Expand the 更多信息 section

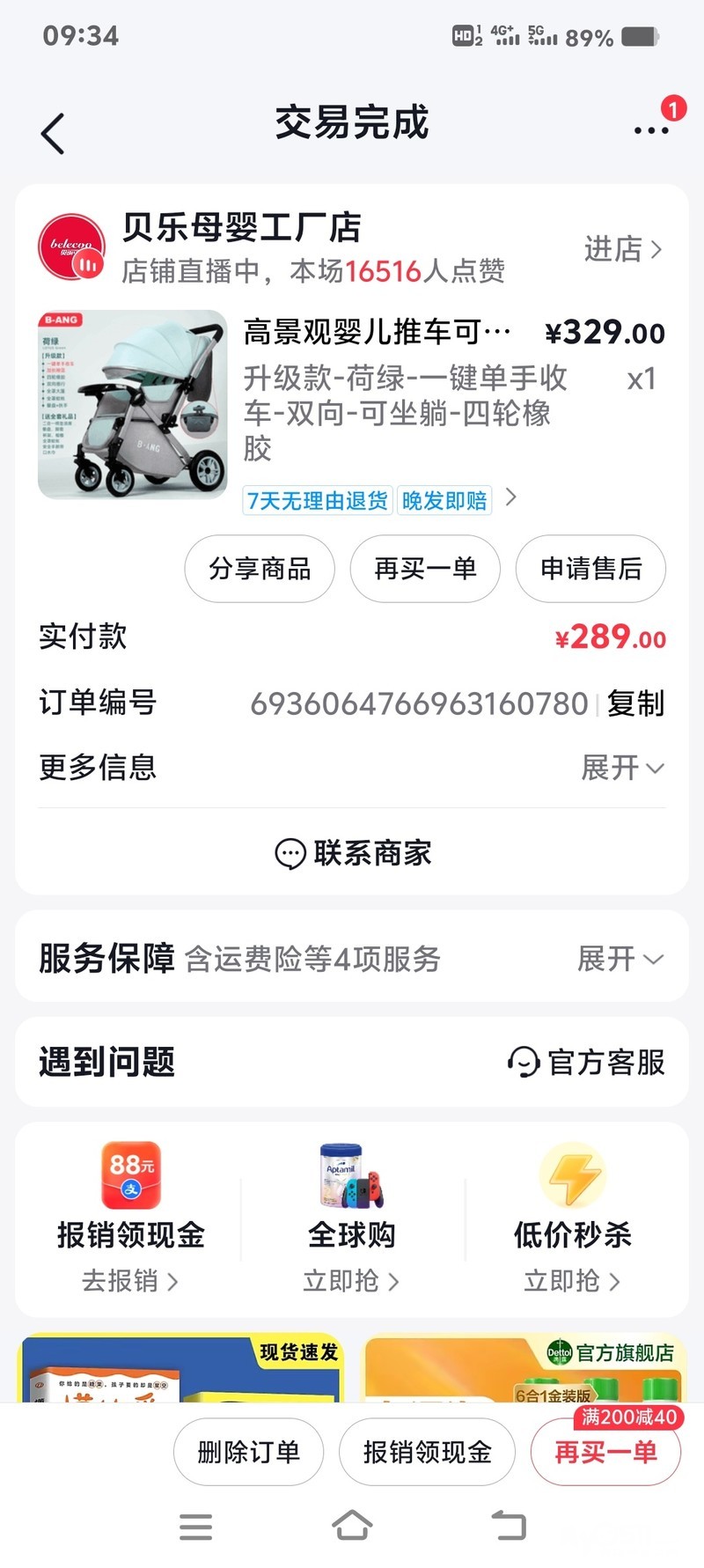click(x=622, y=768)
